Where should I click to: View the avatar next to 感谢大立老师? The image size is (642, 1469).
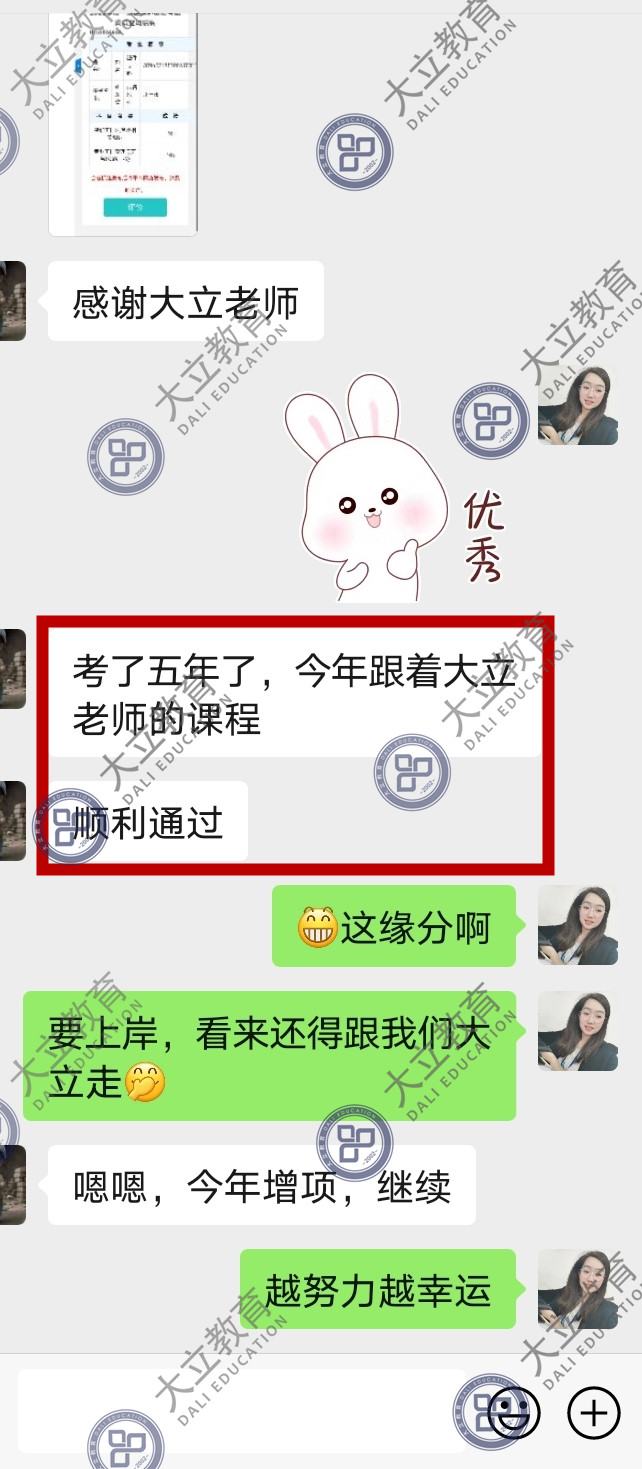tap(12, 300)
